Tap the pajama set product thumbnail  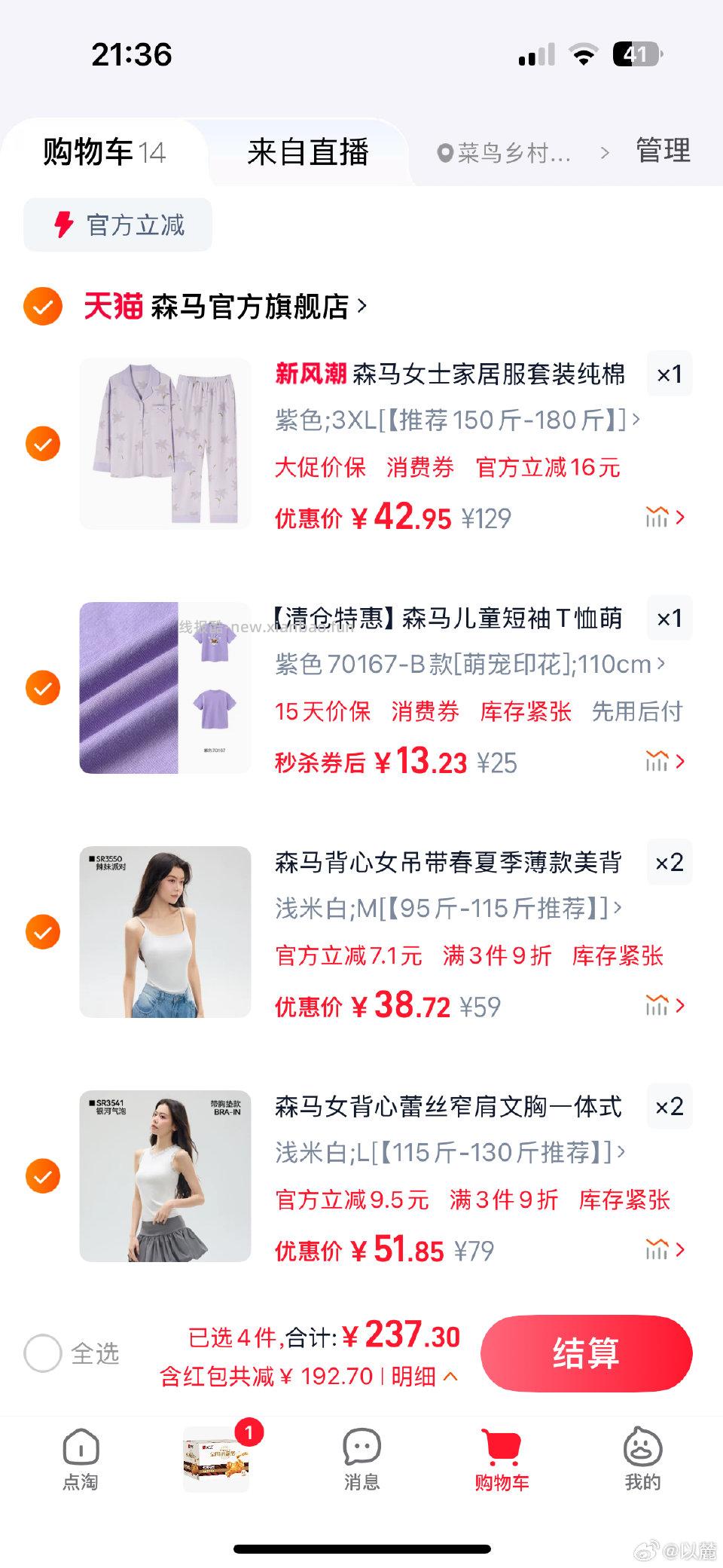[164, 443]
